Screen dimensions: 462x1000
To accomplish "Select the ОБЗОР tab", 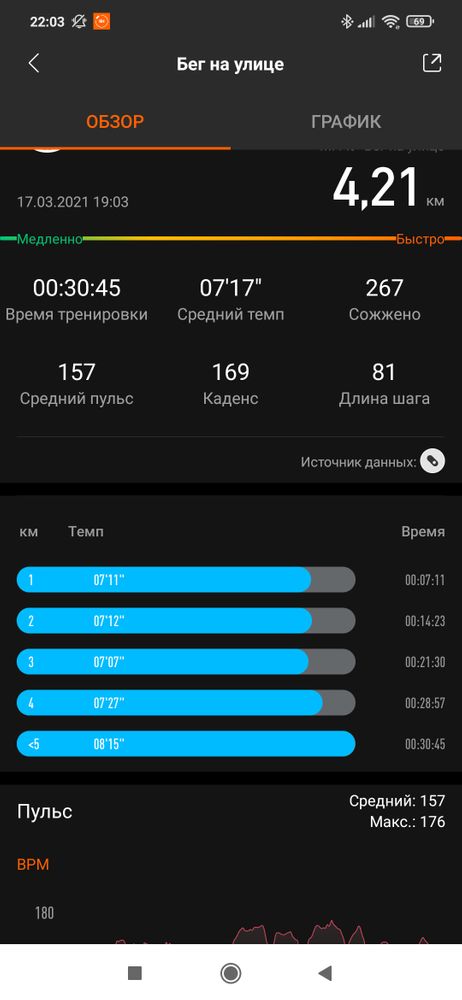I will [x=116, y=121].
